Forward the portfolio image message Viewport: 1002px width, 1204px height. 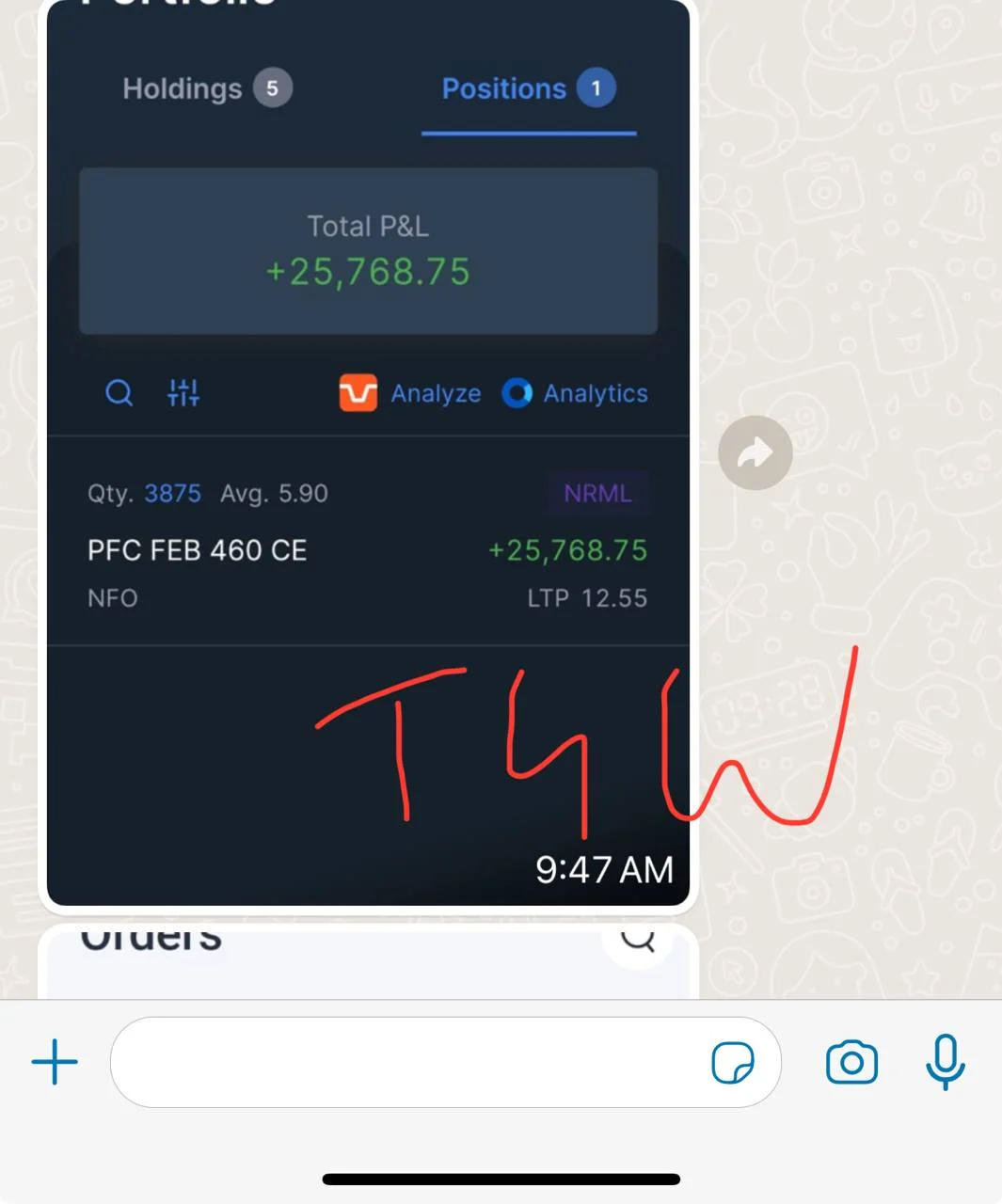pyautogui.click(x=755, y=453)
